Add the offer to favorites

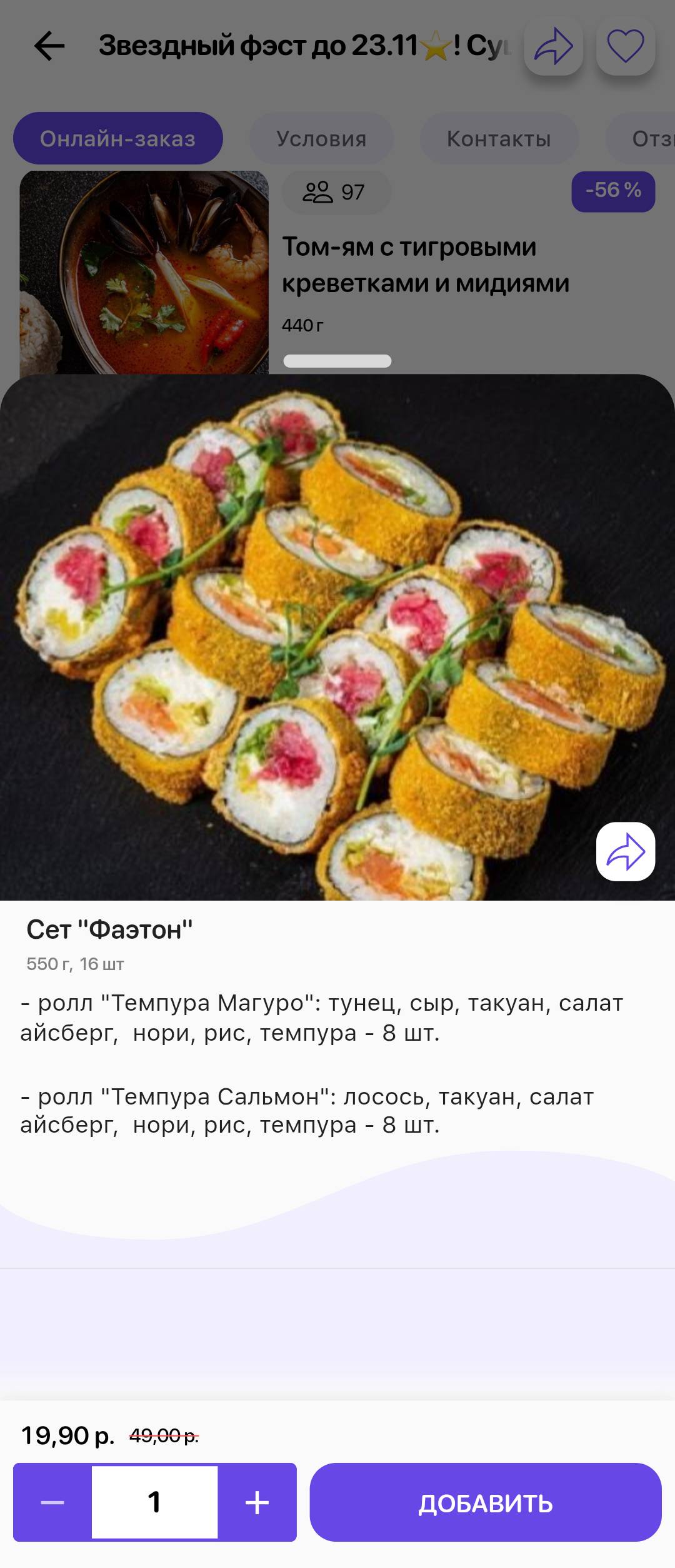(x=625, y=46)
